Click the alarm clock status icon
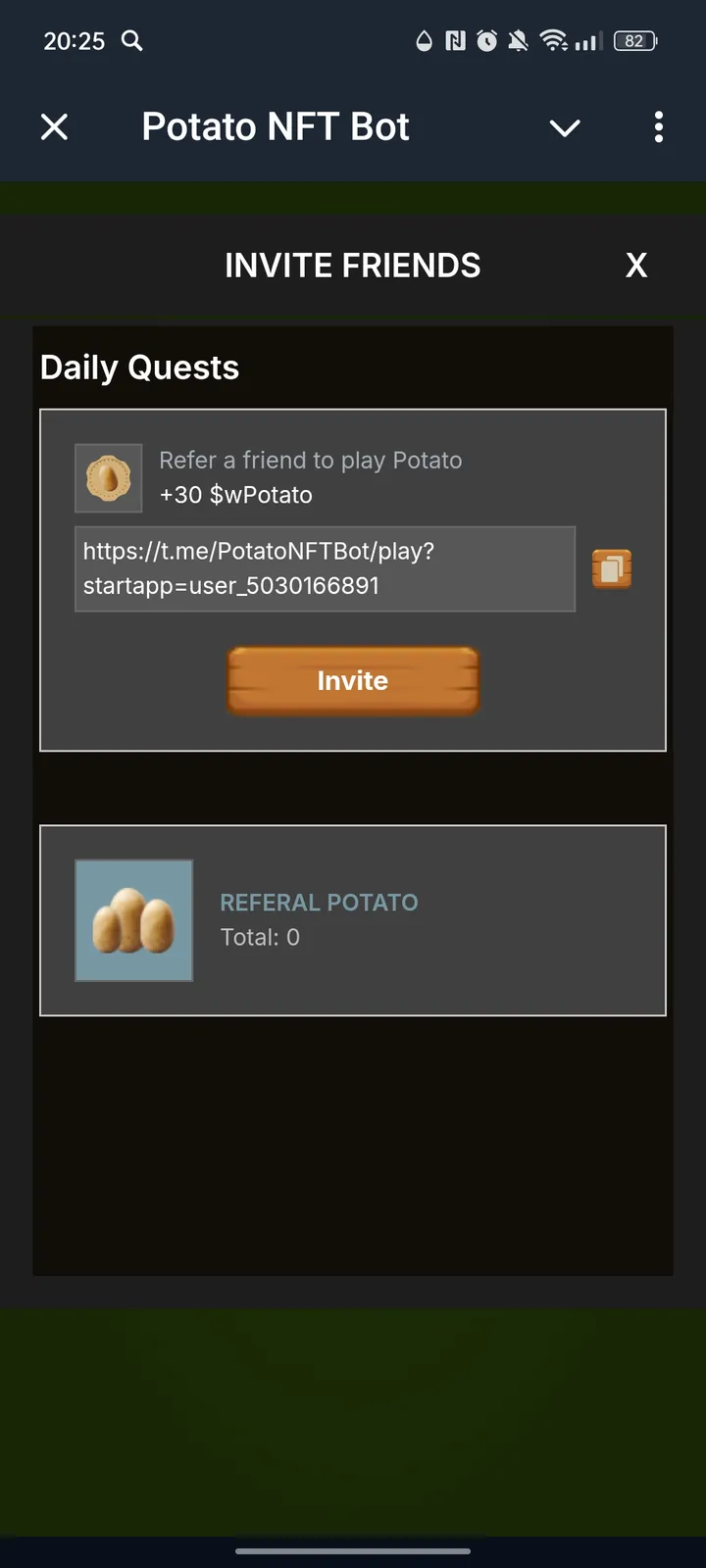 (x=485, y=41)
